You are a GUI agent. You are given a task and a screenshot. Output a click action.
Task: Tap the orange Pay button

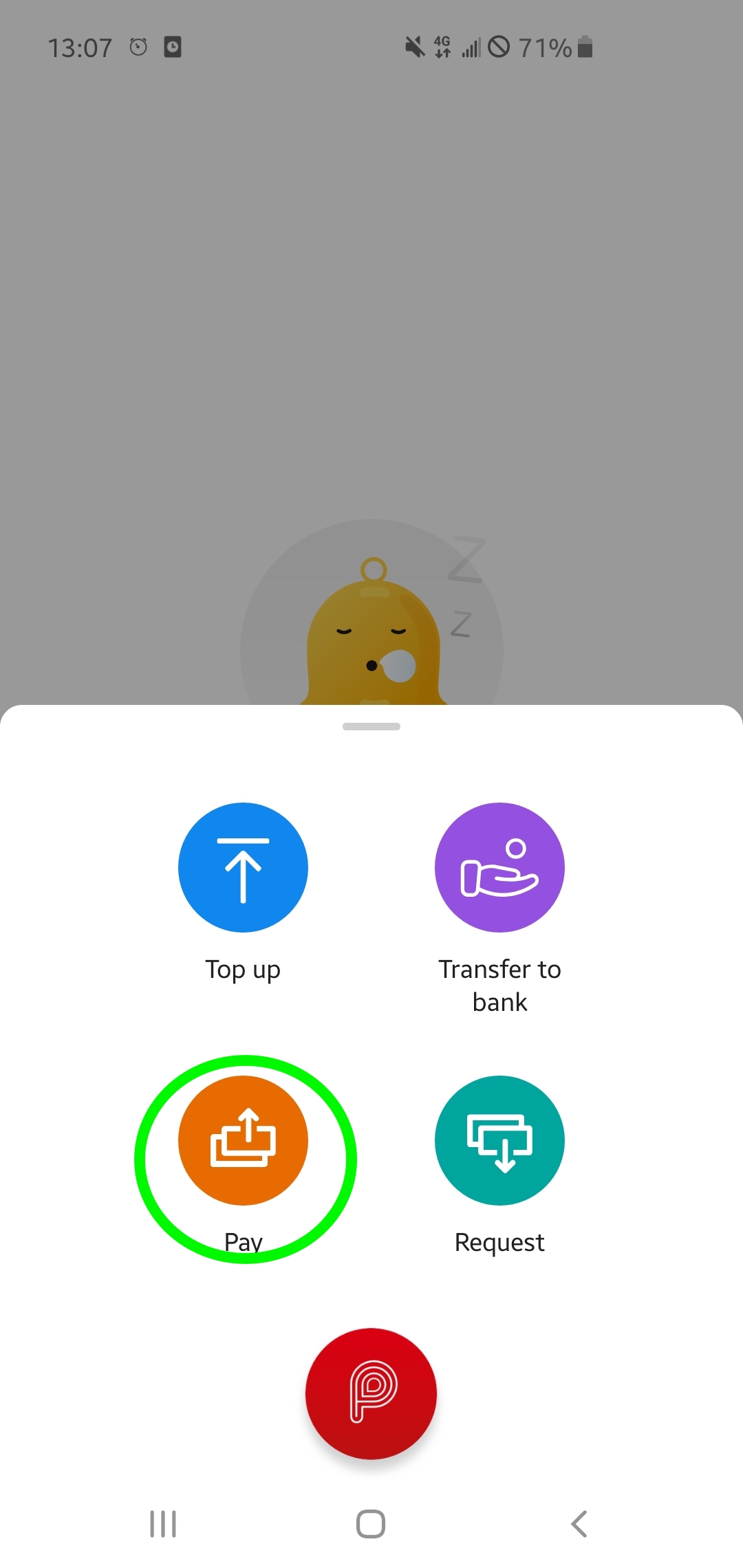243,1140
